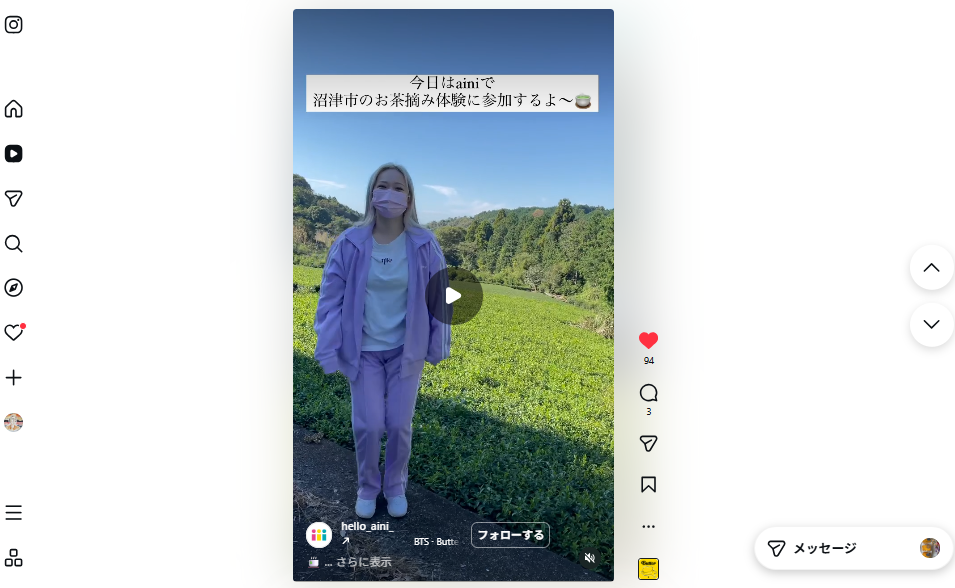This screenshot has height=588, width=955.
Task: Tap フォローする to follow hello_aini_
Action: coord(510,535)
